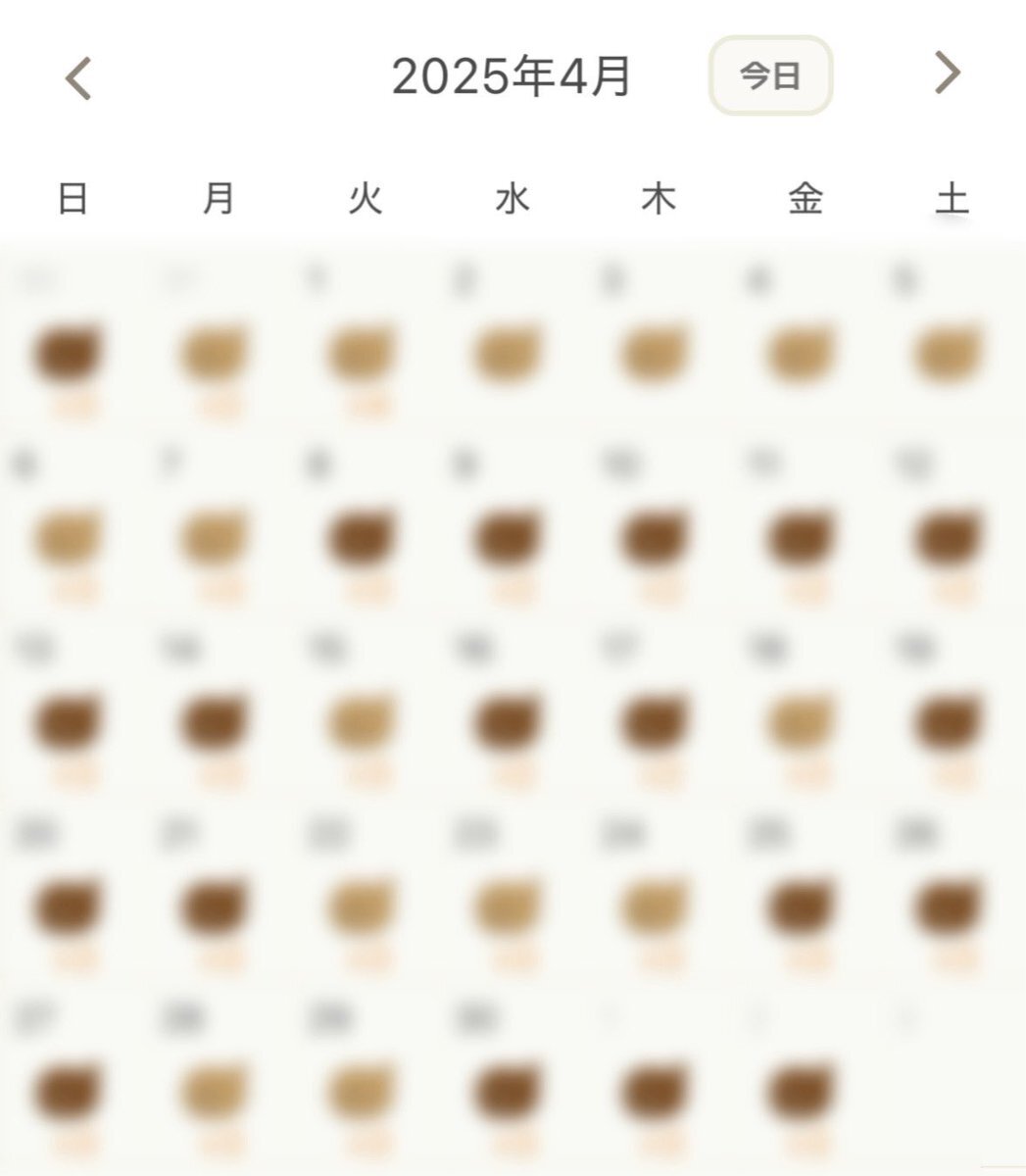Go to the previous month

point(78,77)
